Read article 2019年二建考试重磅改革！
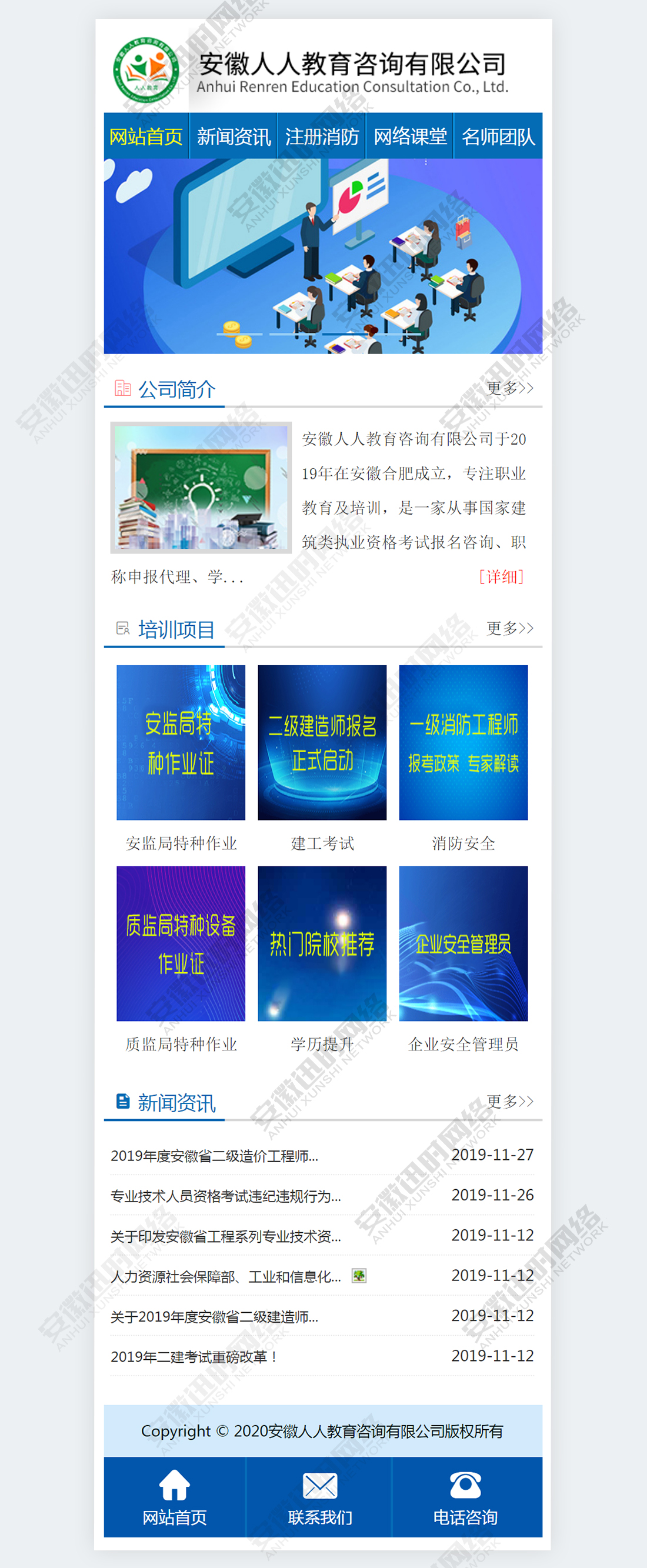The width and height of the screenshot is (647, 1568). pos(195,1357)
